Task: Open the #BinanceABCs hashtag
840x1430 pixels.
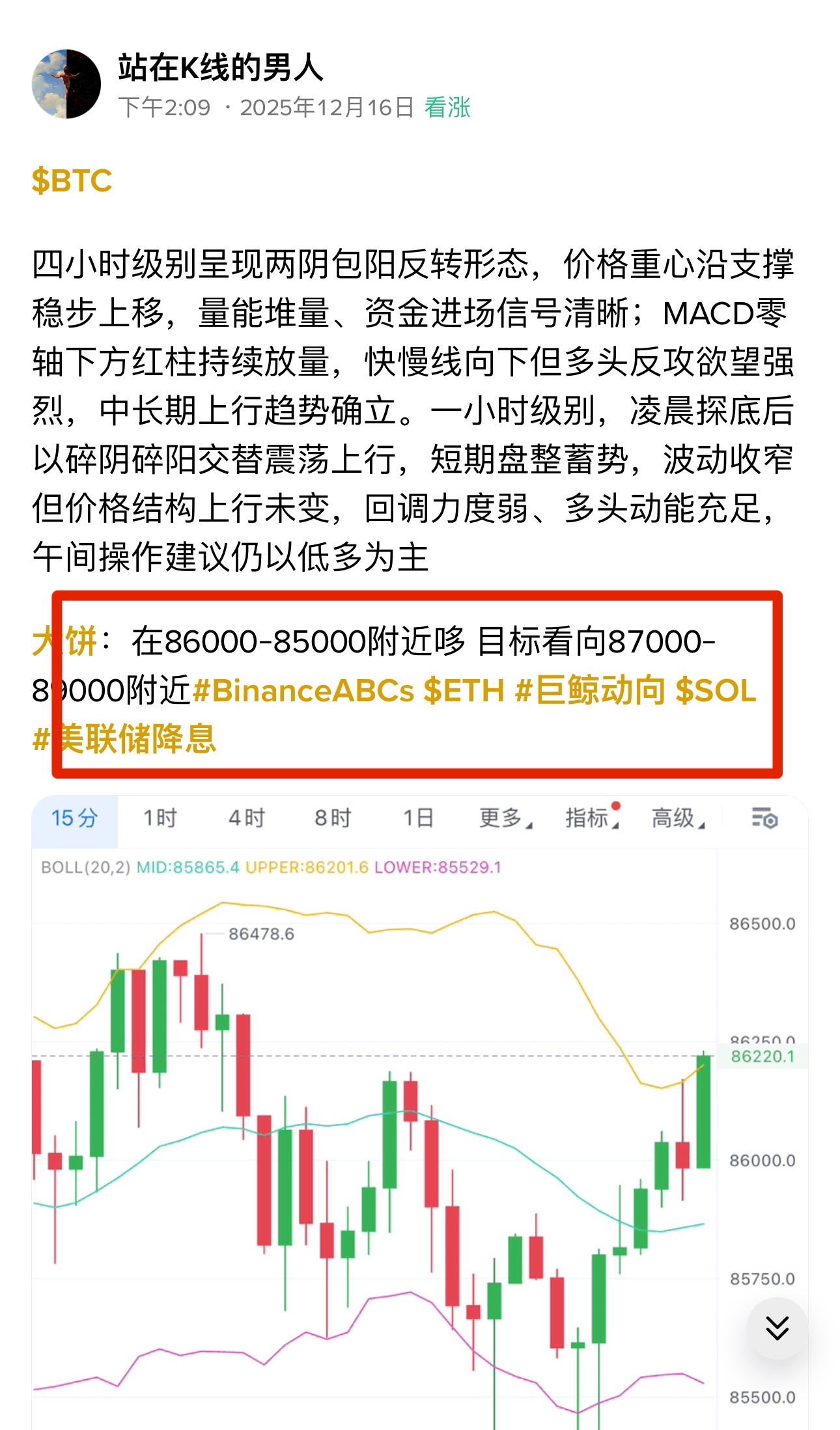Action: pos(303,690)
